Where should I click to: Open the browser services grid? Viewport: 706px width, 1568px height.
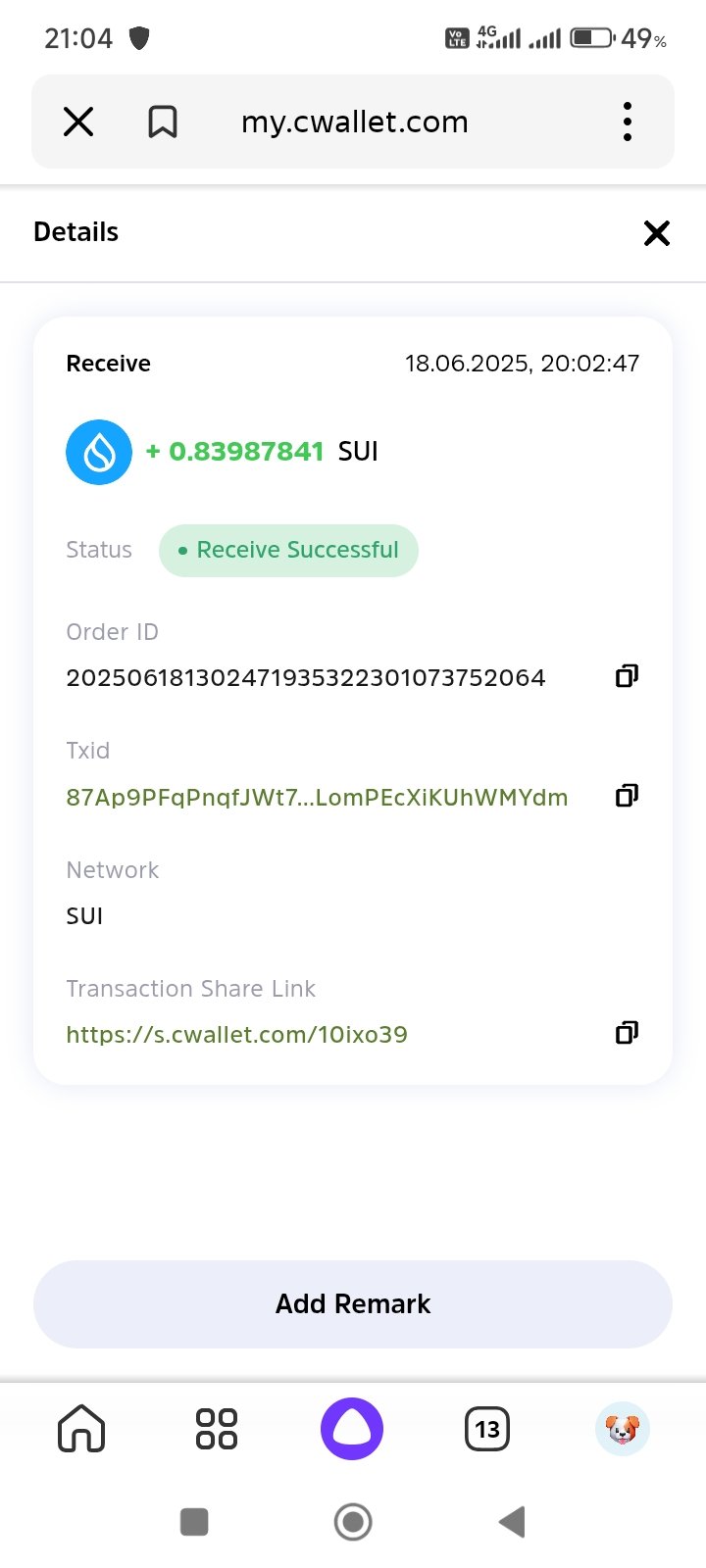pos(217,1429)
